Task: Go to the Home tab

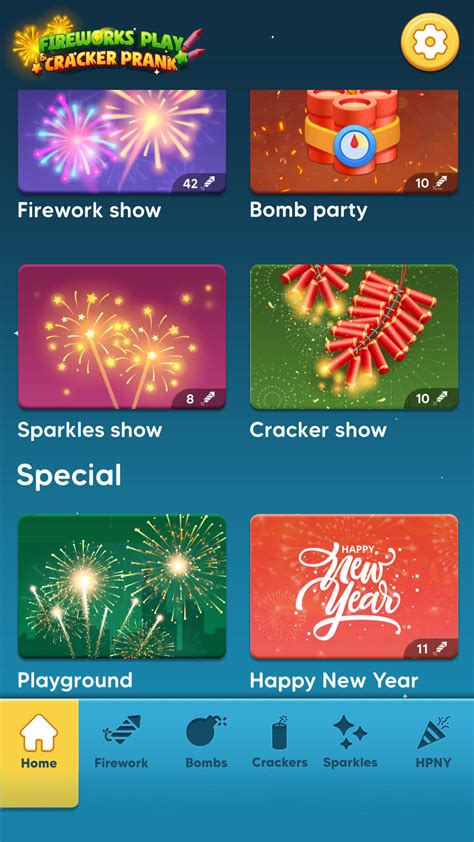Action: click(x=39, y=752)
